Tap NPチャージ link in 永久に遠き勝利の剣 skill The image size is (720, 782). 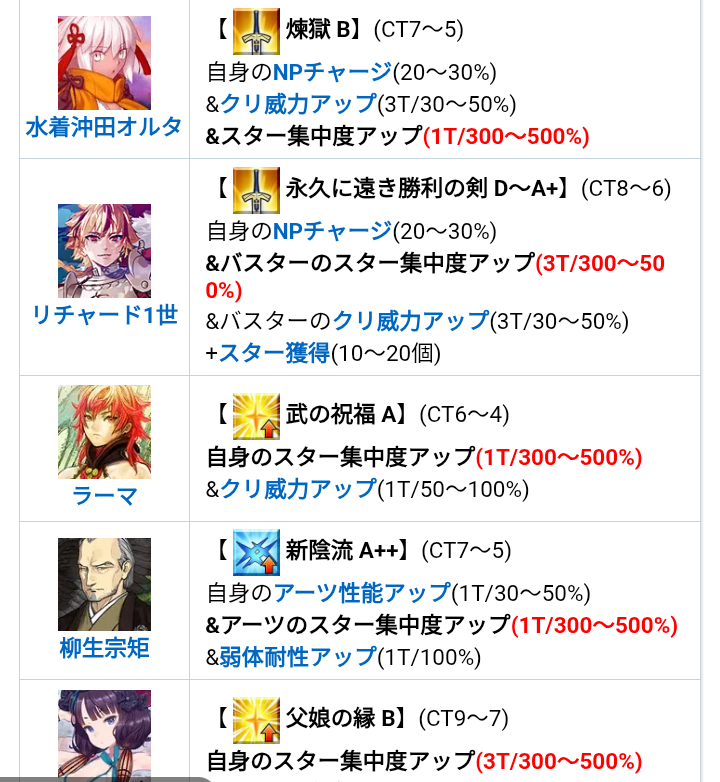coord(332,231)
